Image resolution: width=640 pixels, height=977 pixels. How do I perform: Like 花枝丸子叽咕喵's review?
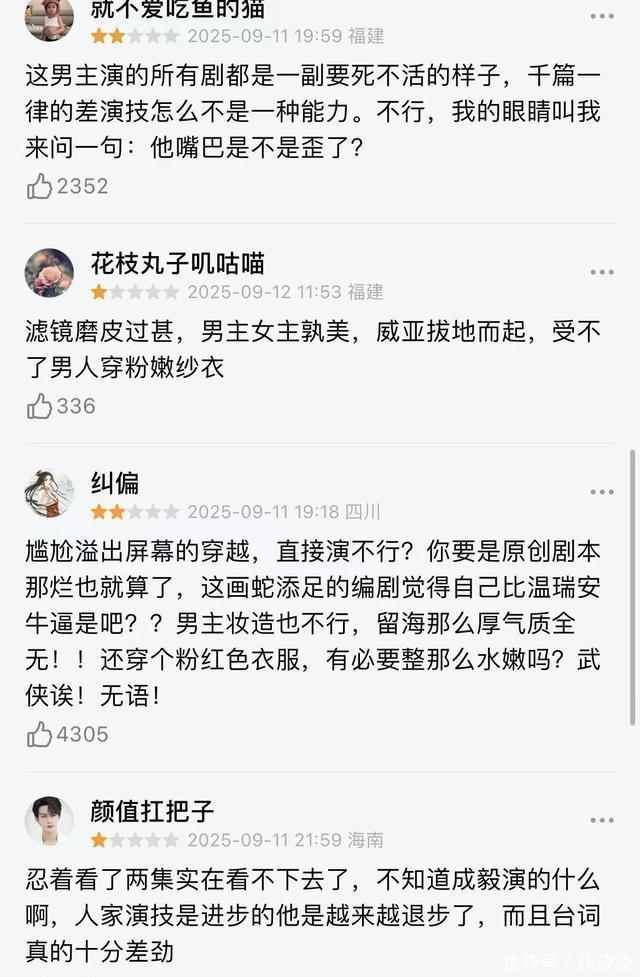pyautogui.click(x=40, y=406)
